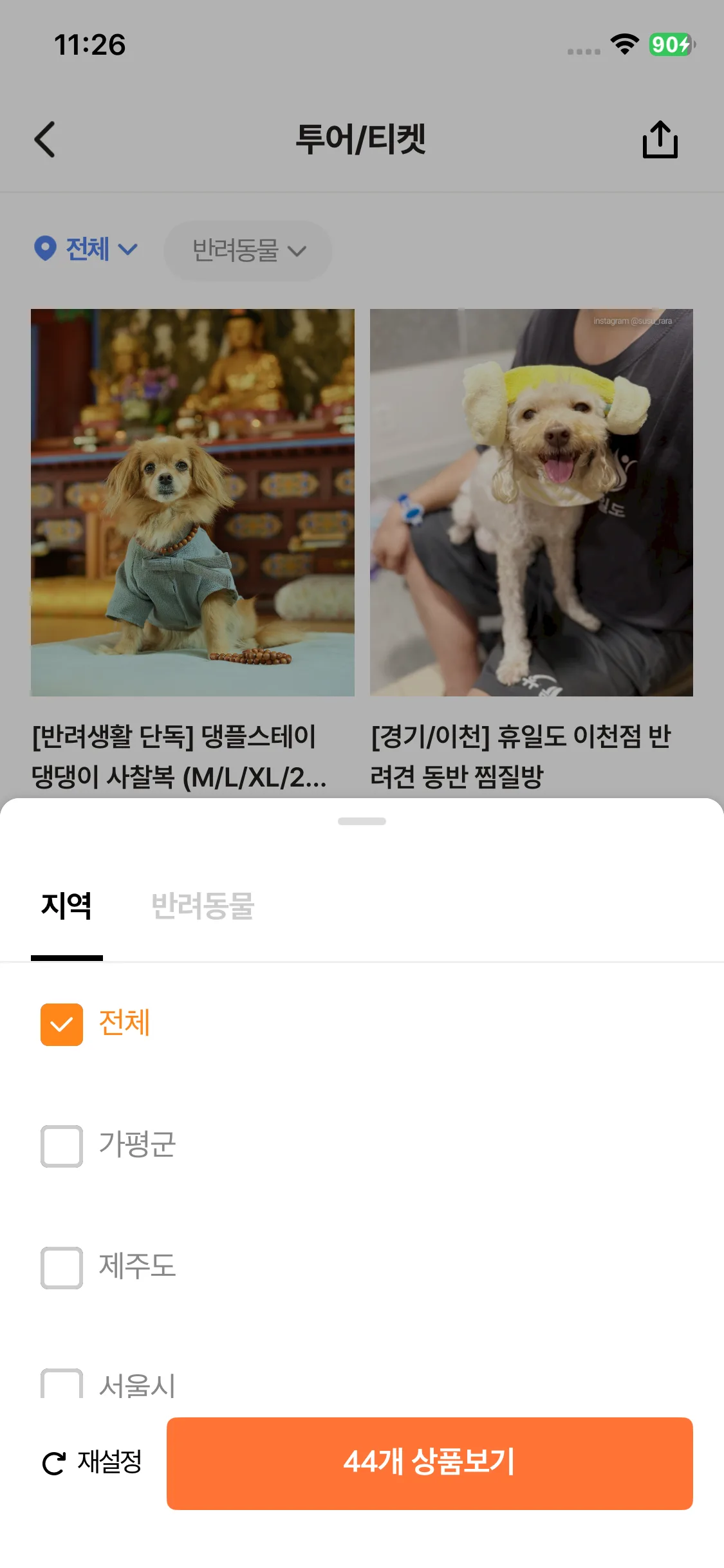Open the 휴일도 이천점 찜질방 product
This screenshot has height=1568, width=724.
[x=531, y=502]
